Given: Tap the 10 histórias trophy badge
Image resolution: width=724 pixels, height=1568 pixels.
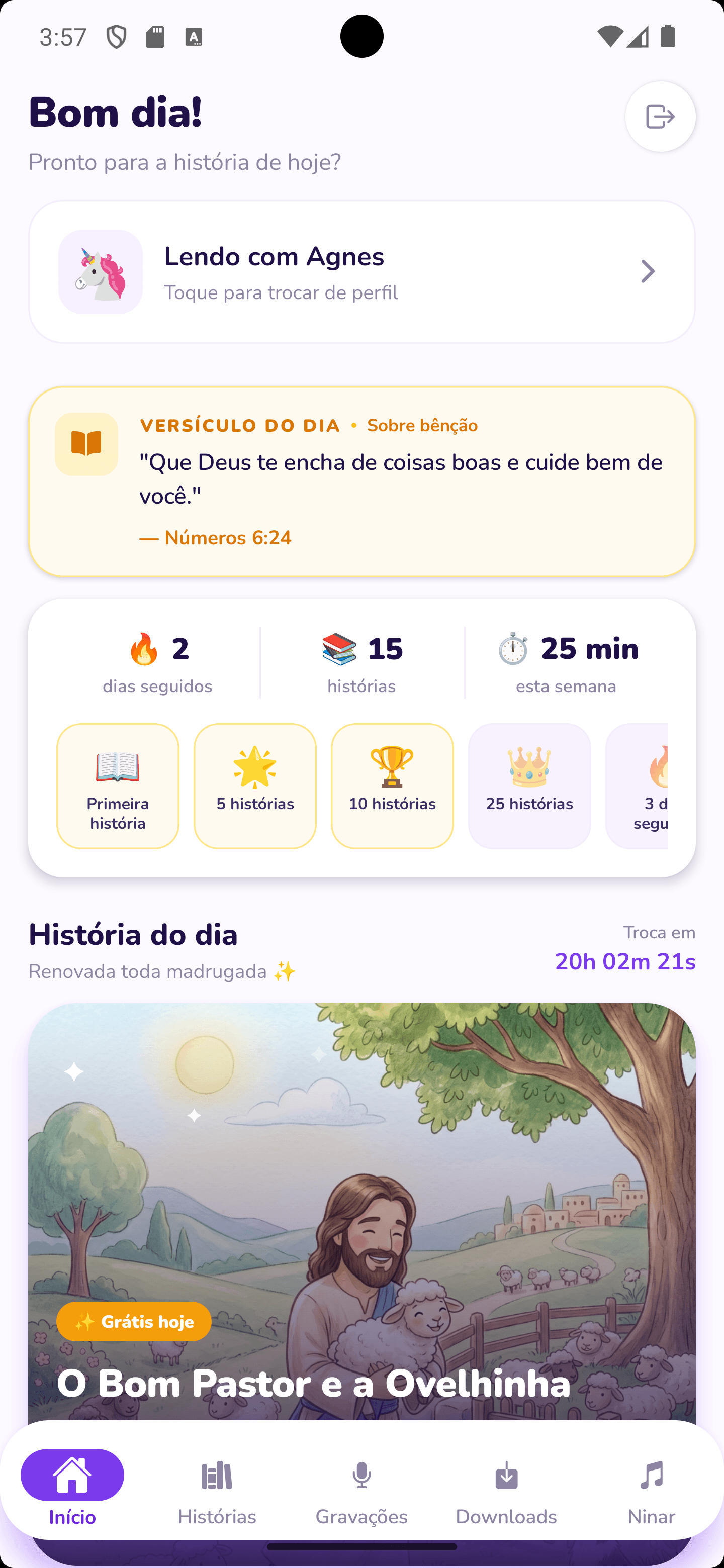Looking at the screenshot, I should click(x=392, y=786).
